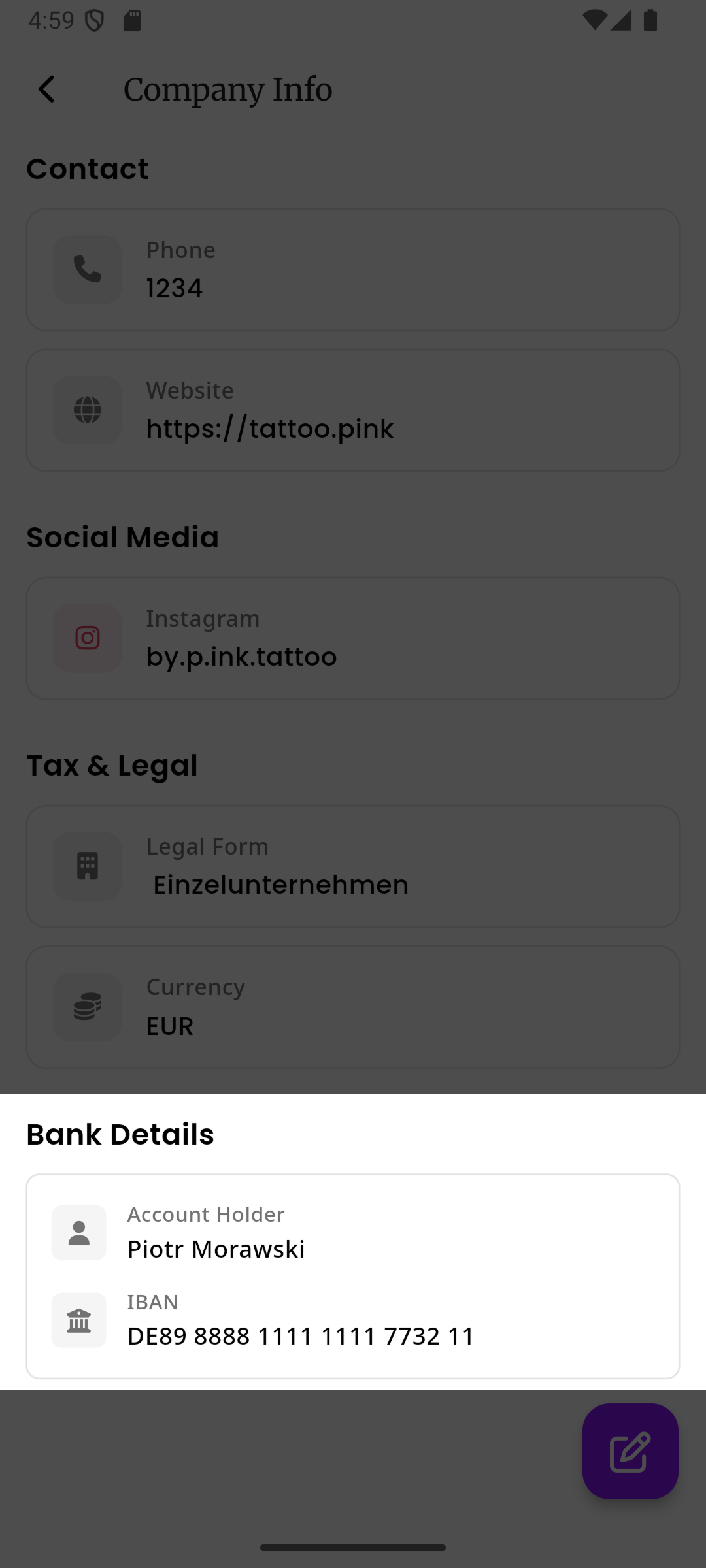Tap the Tax & Legal section header
The image size is (706, 1568).
click(x=112, y=764)
